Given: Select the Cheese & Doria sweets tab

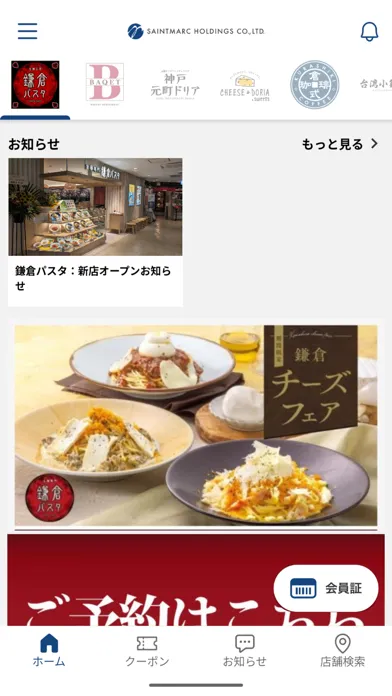Looking at the screenshot, I should (245, 86).
